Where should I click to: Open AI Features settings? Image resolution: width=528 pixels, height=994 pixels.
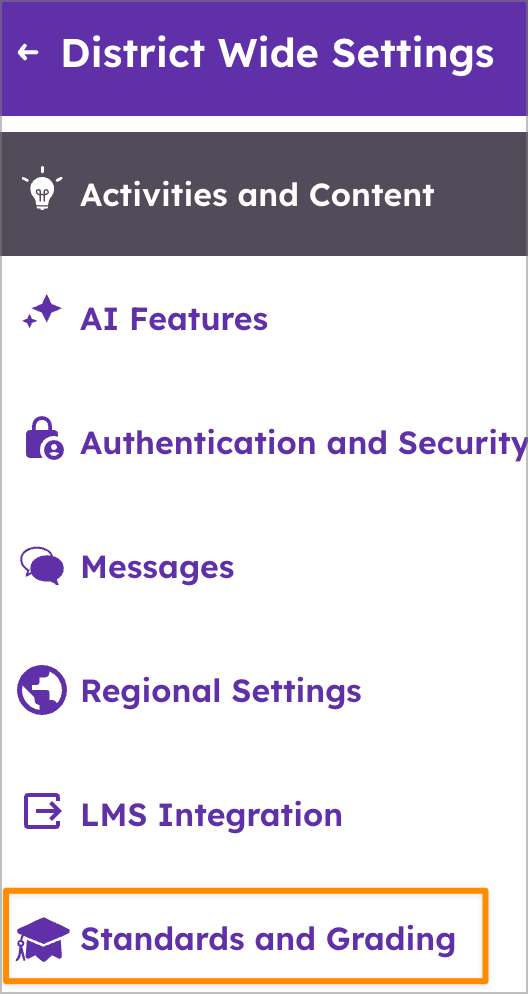pyautogui.click(x=264, y=318)
